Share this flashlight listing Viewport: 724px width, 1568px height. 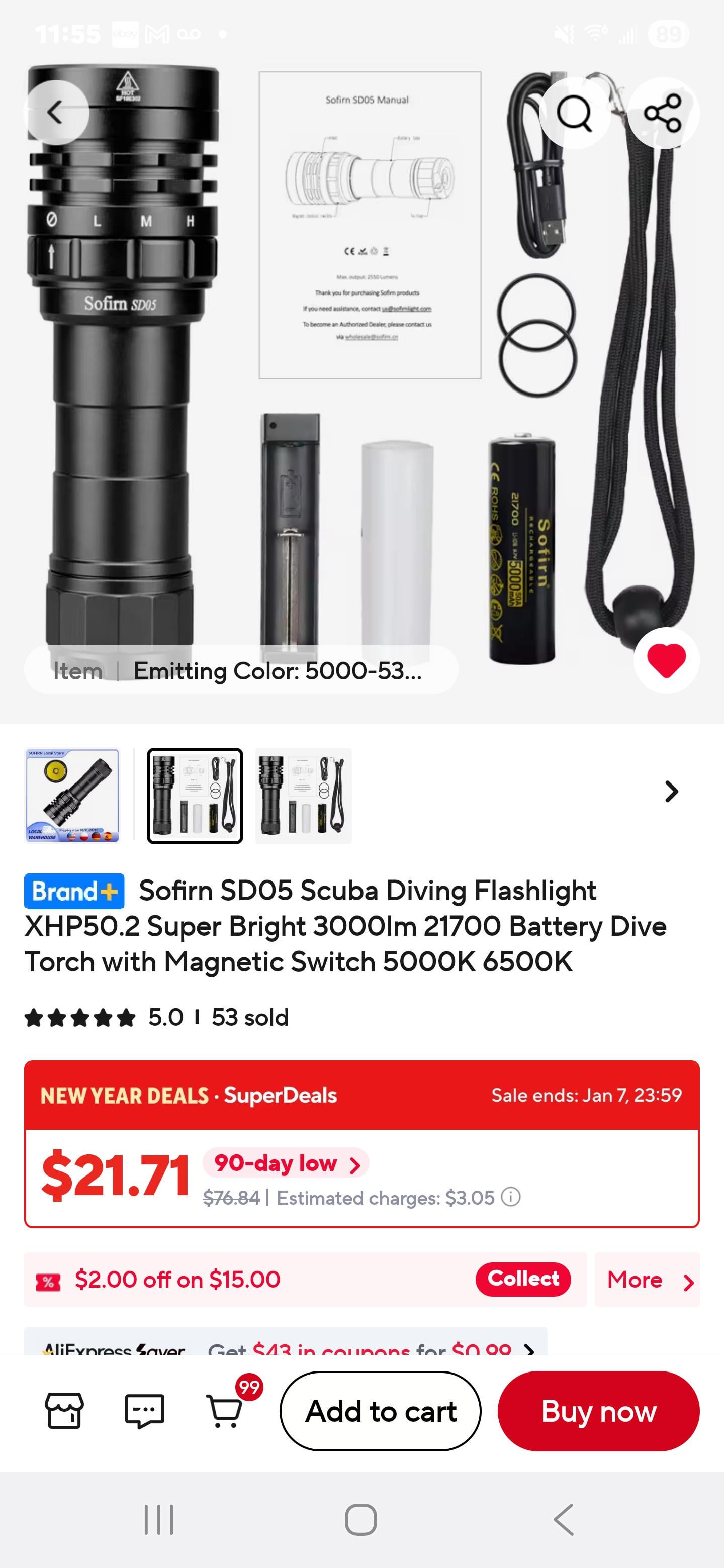pyautogui.click(x=663, y=113)
